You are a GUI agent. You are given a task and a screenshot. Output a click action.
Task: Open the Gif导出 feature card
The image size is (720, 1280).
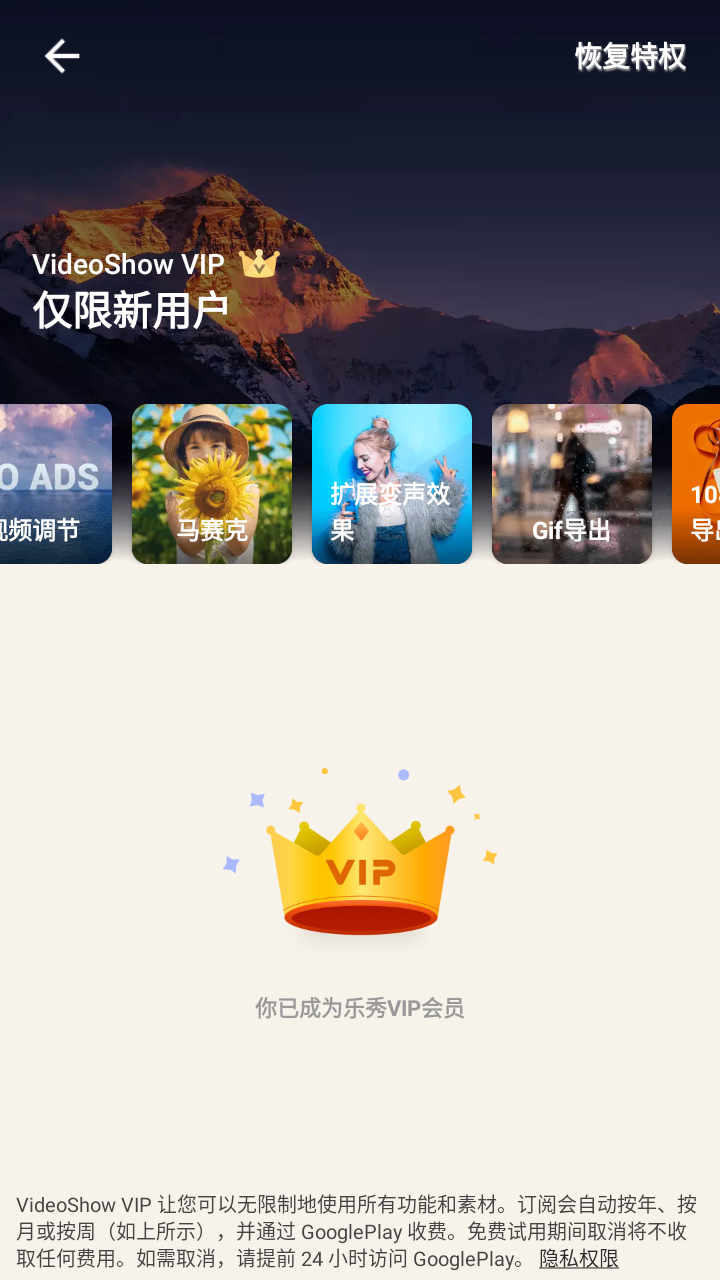tap(572, 484)
